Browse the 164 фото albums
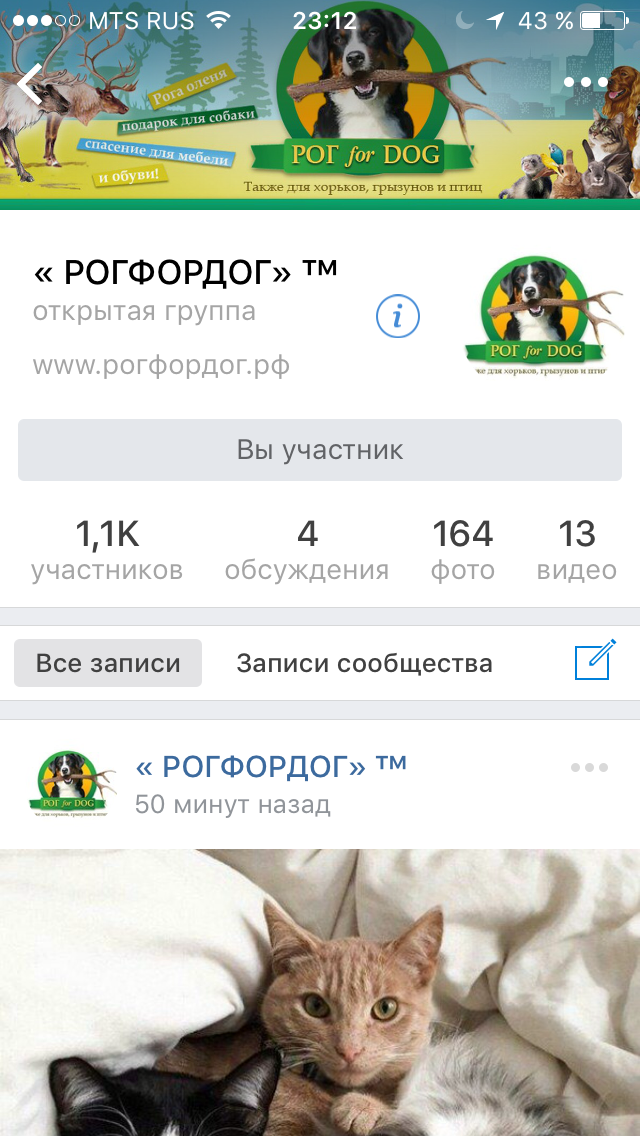 pyautogui.click(x=462, y=550)
